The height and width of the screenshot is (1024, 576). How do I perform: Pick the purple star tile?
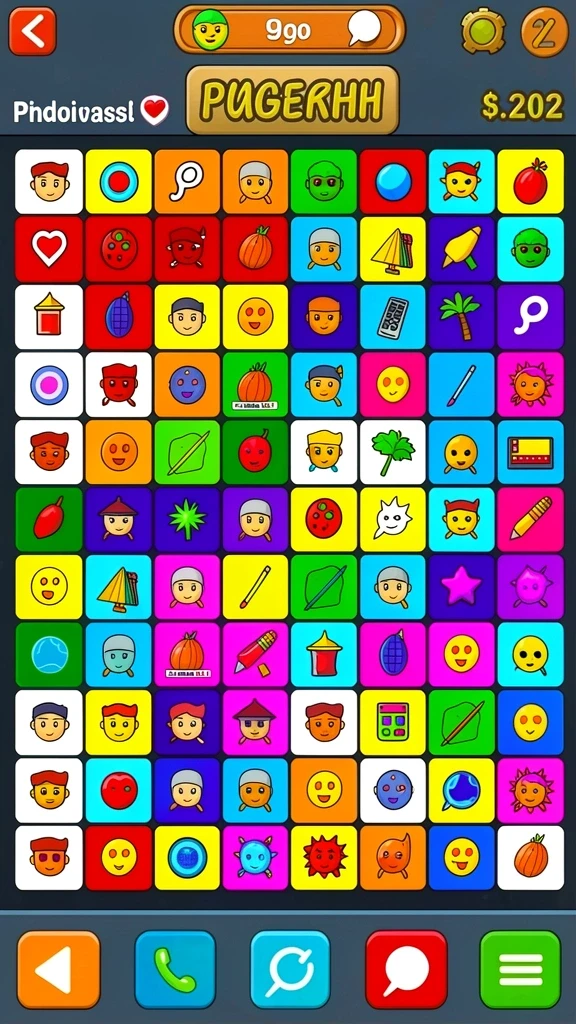pyautogui.click(x=461, y=588)
